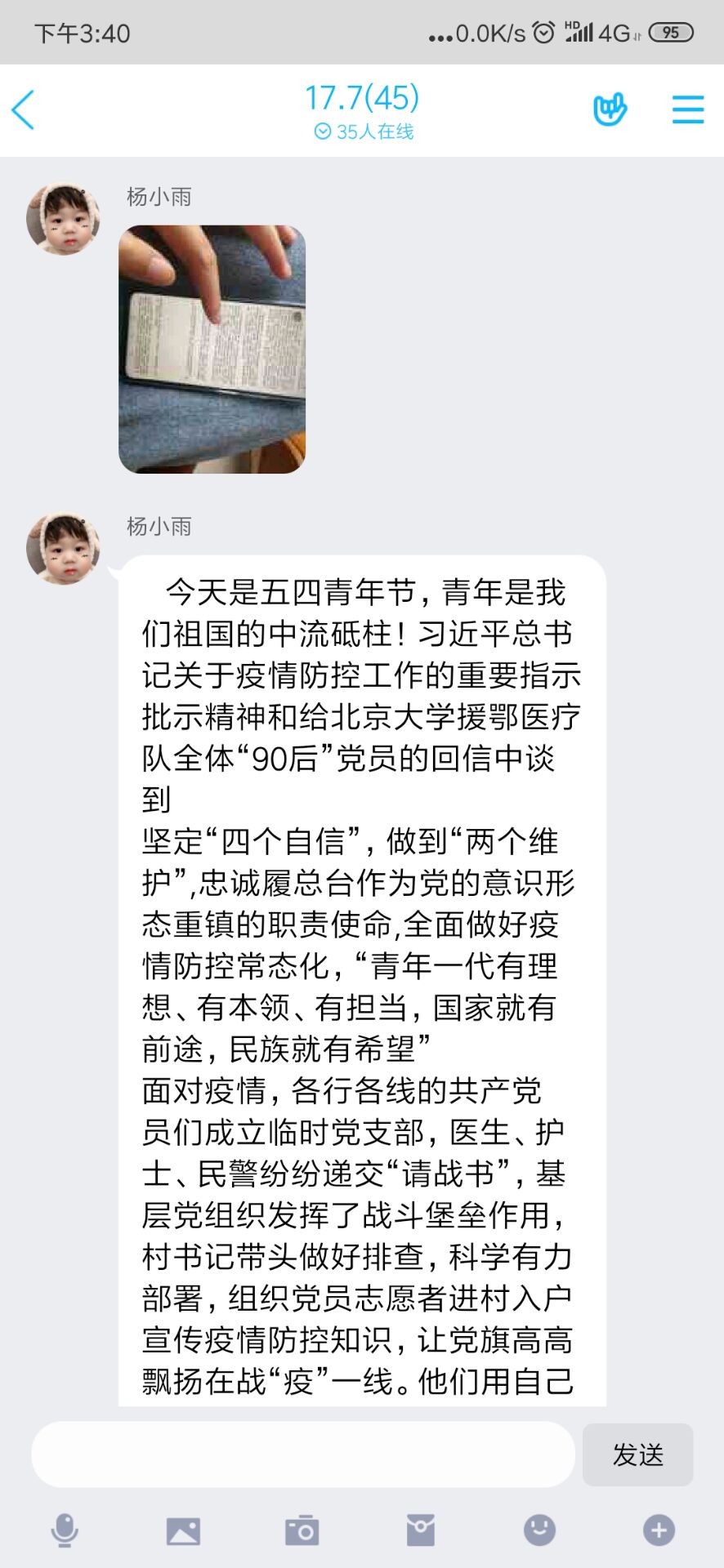This screenshot has width=724, height=1568.
Task: Open the red envelope icon
Action: click(420, 1530)
